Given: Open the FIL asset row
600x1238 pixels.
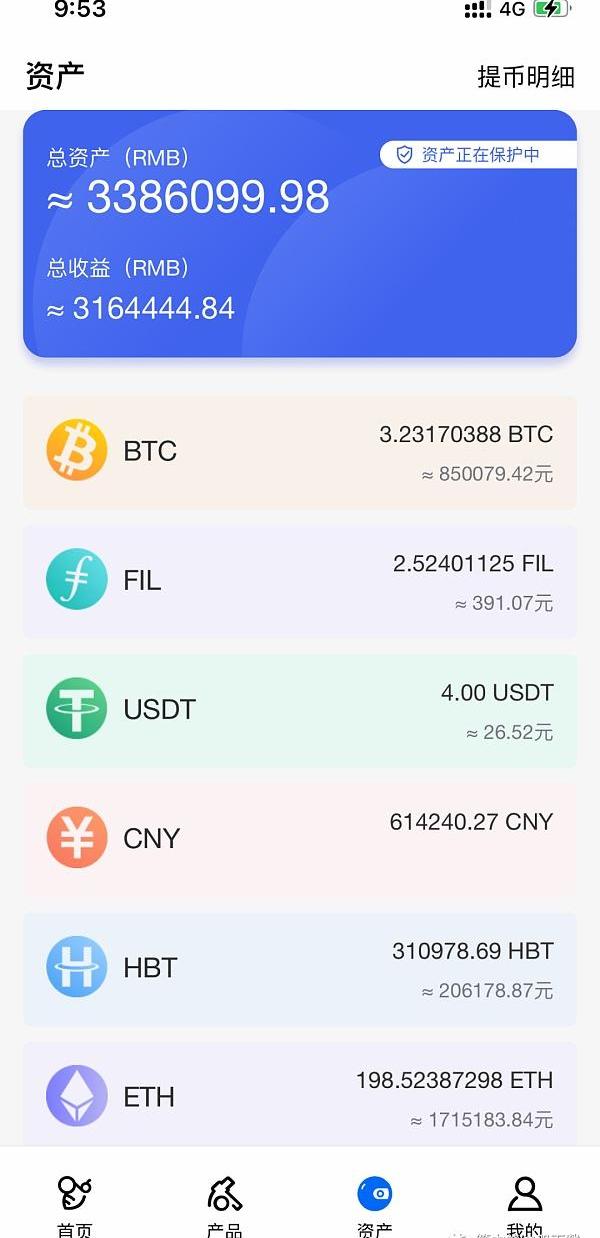Looking at the screenshot, I should [x=300, y=581].
